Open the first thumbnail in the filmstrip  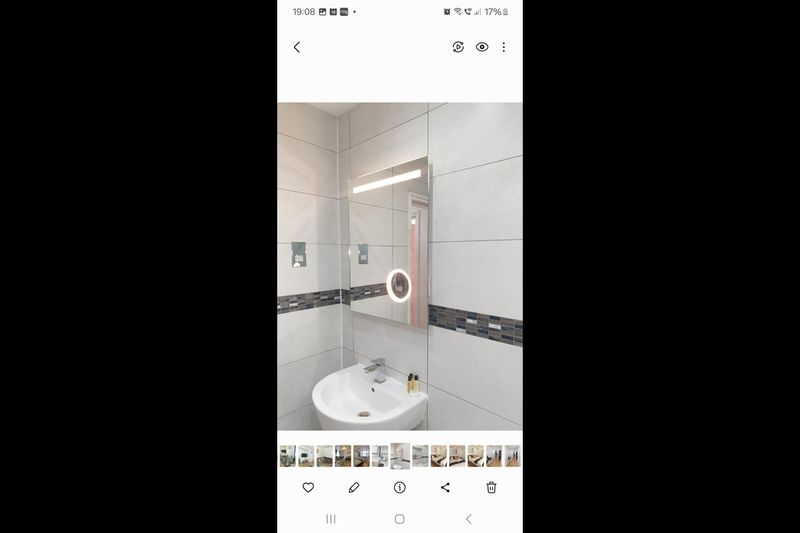287,456
